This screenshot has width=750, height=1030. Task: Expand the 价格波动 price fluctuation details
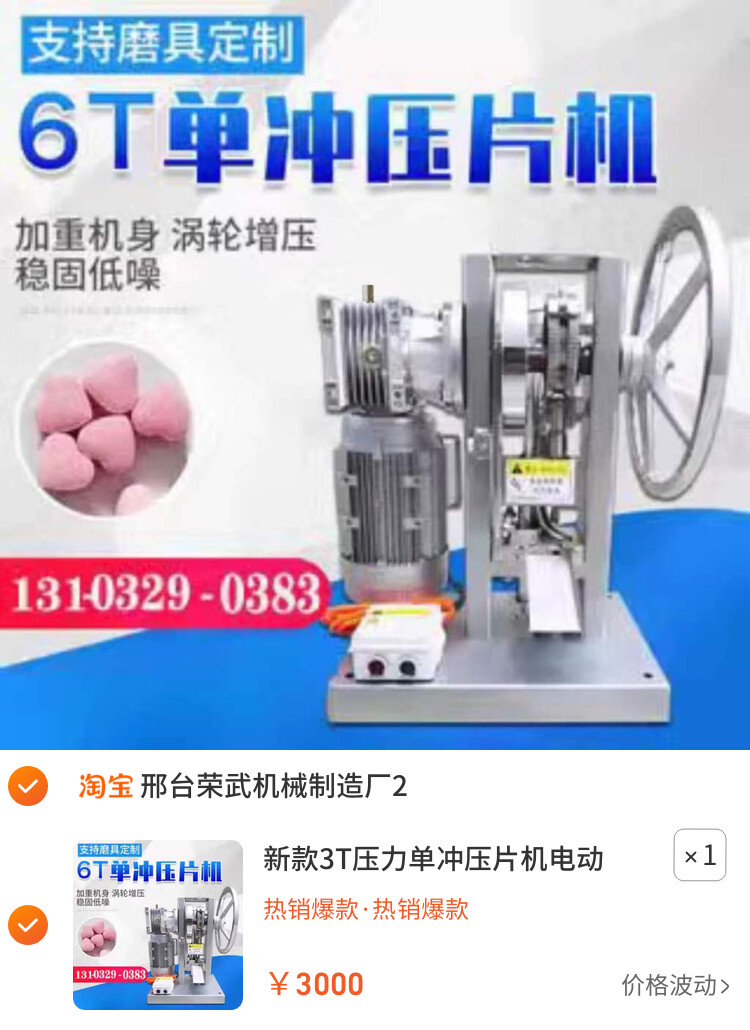pos(675,985)
